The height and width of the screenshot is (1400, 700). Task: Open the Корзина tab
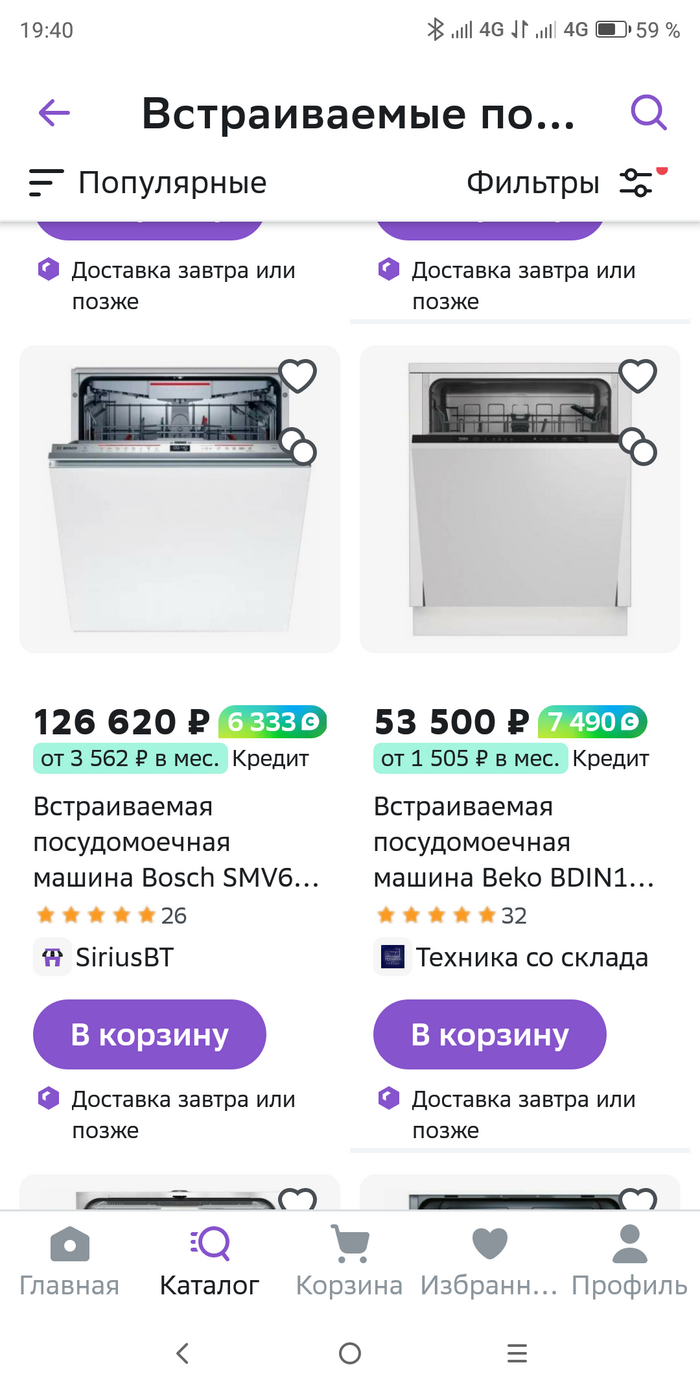[349, 1263]
